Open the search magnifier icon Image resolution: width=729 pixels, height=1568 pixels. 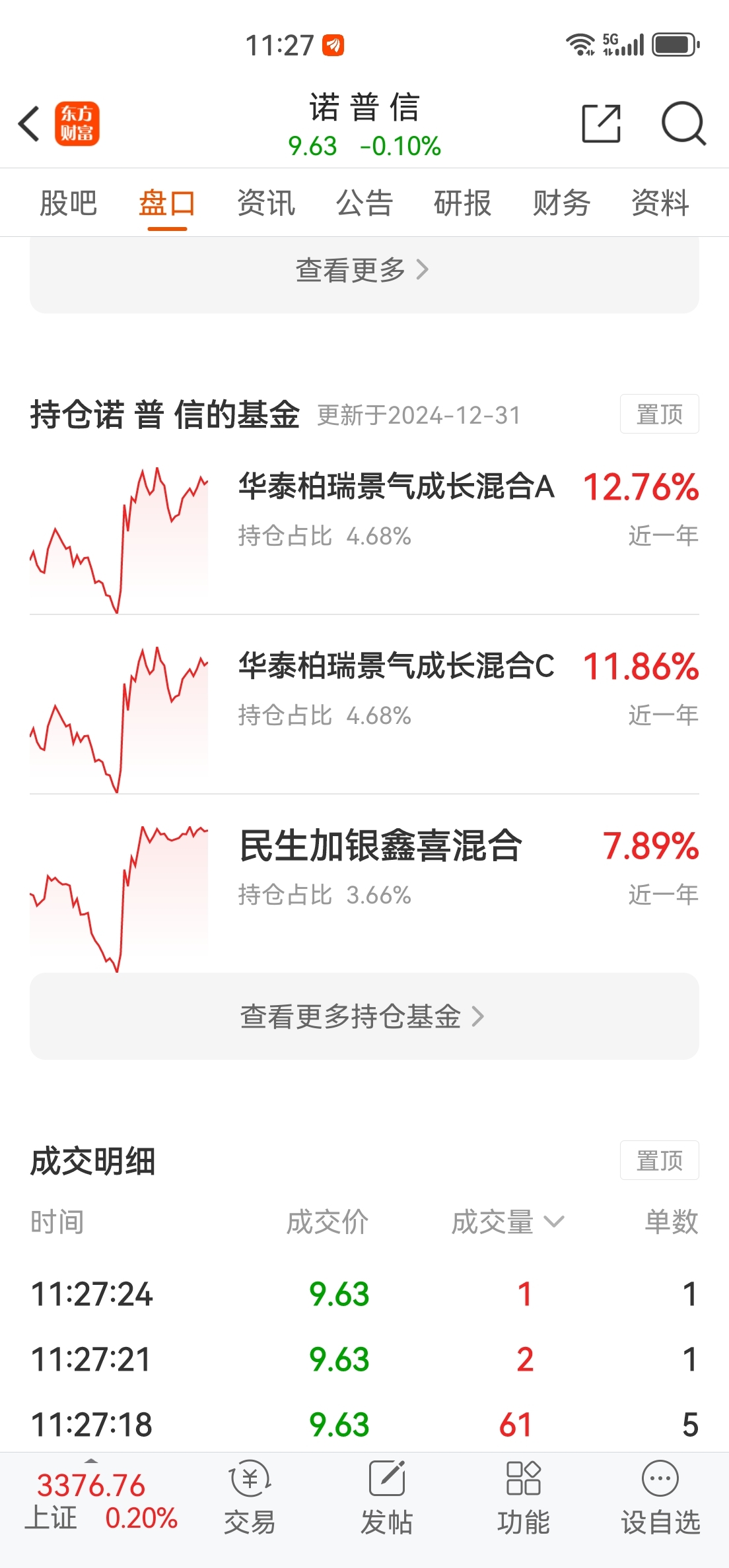click(683, 123)
